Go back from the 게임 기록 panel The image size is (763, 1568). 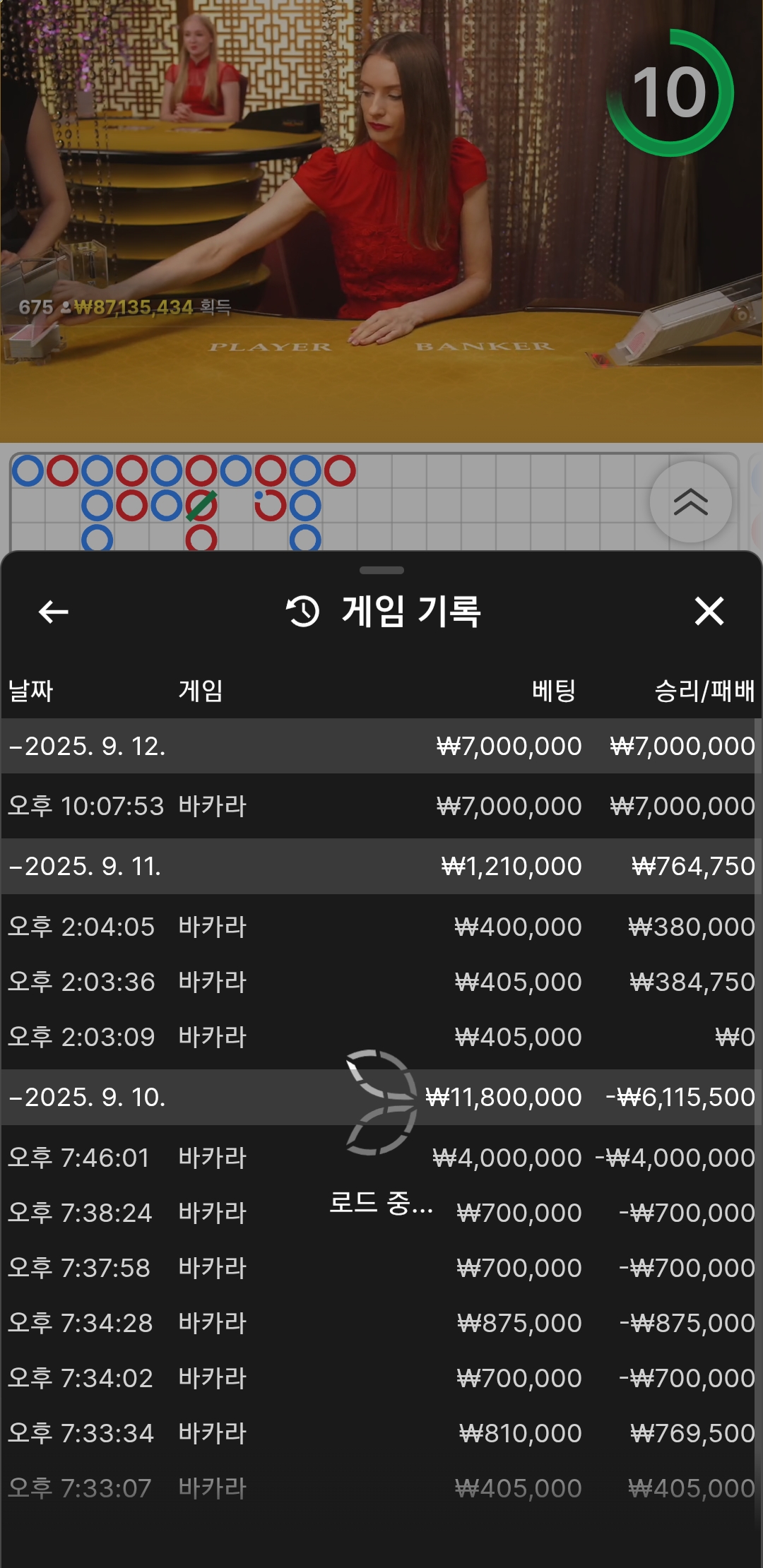tap(54, 612)
